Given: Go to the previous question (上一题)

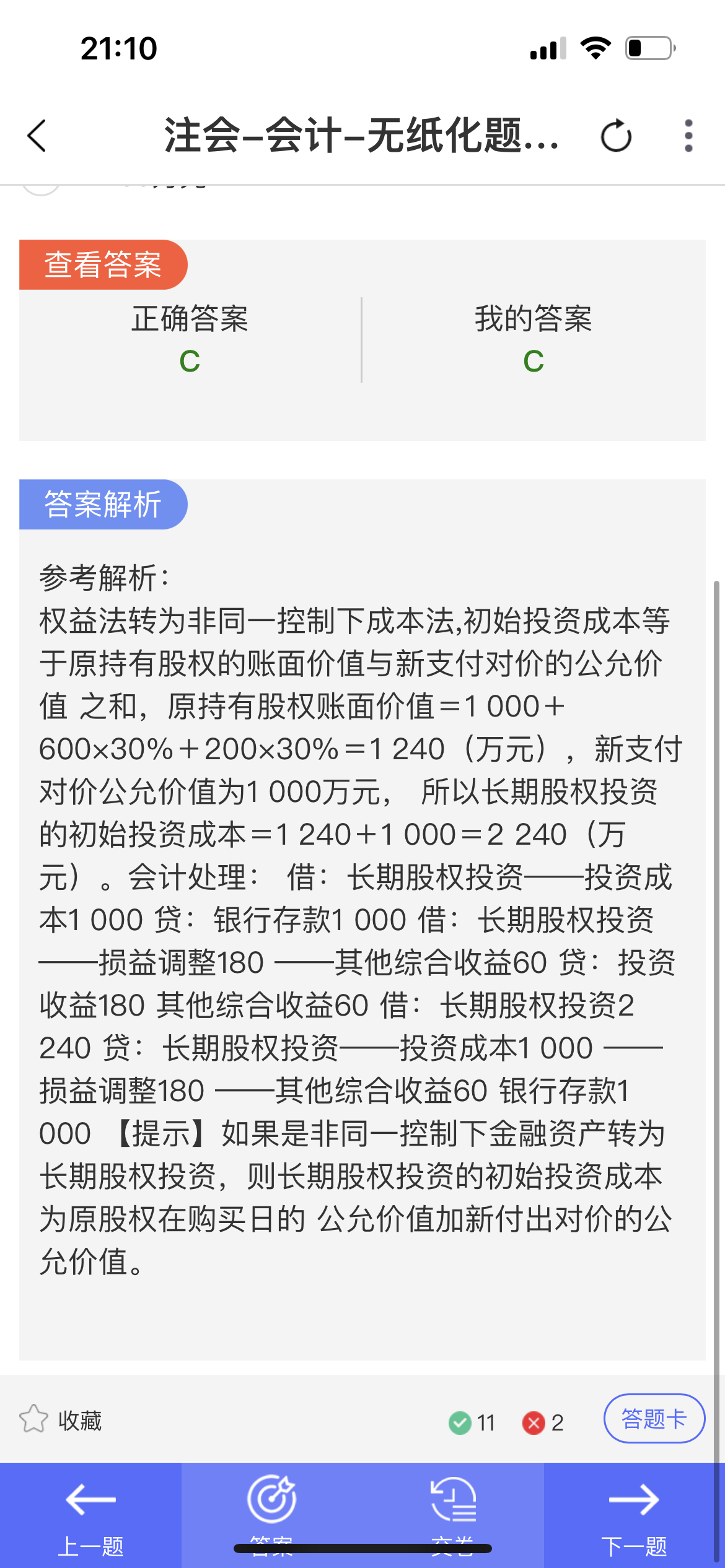Looking at the screenshot, I should tap(90, 1515).
